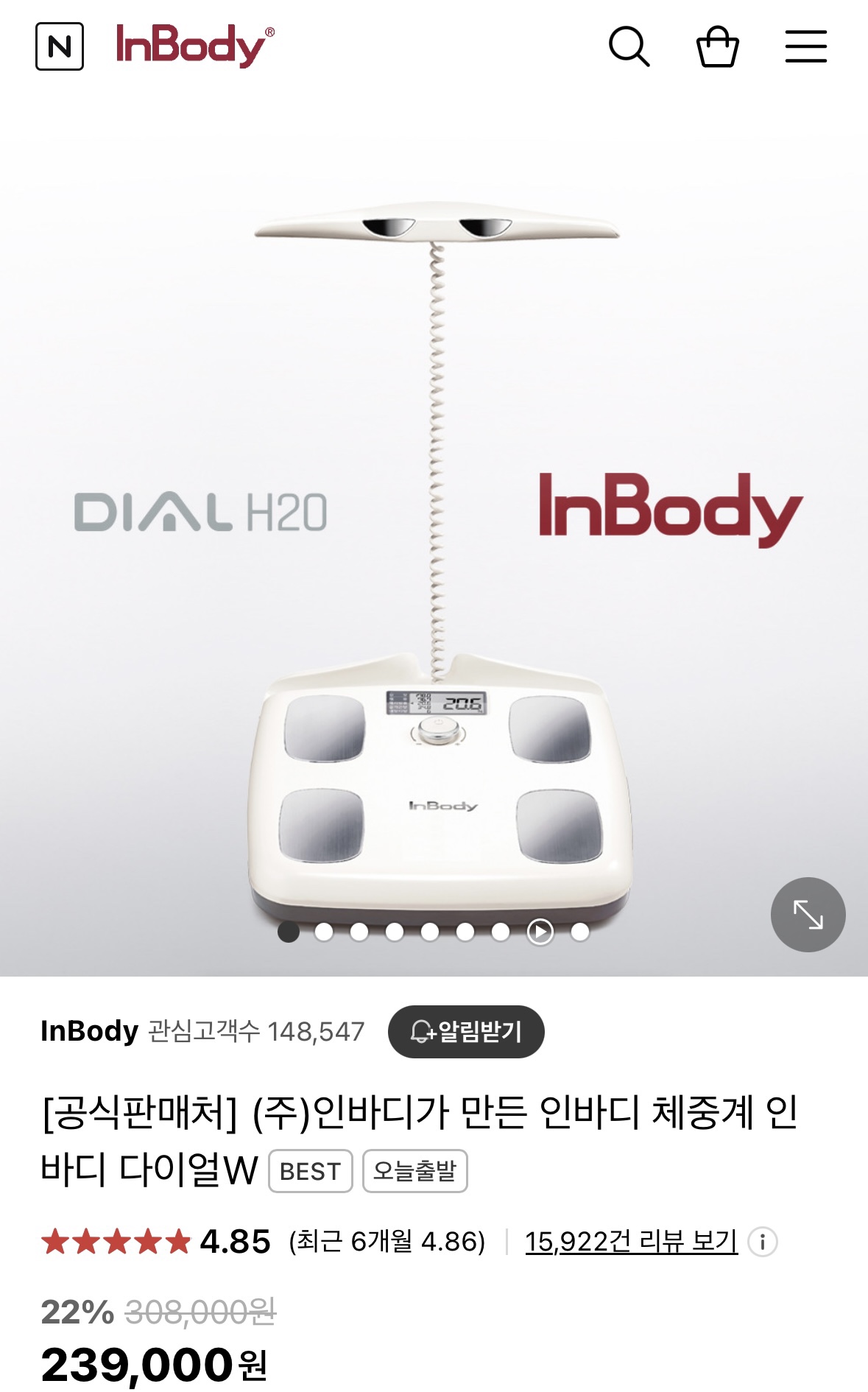Expand product image to fullscreen
Image resolution: width=868 pixels, height=1392 pixels.
point(808,914)
